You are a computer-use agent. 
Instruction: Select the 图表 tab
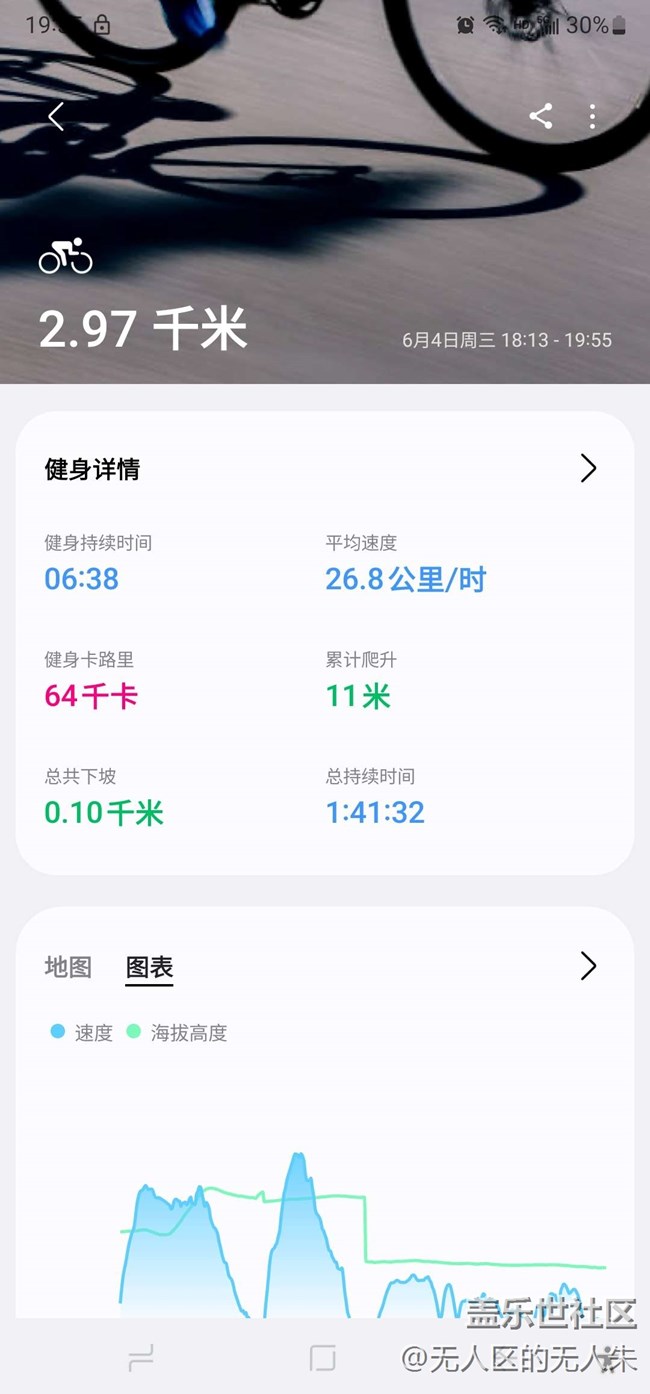149,967
